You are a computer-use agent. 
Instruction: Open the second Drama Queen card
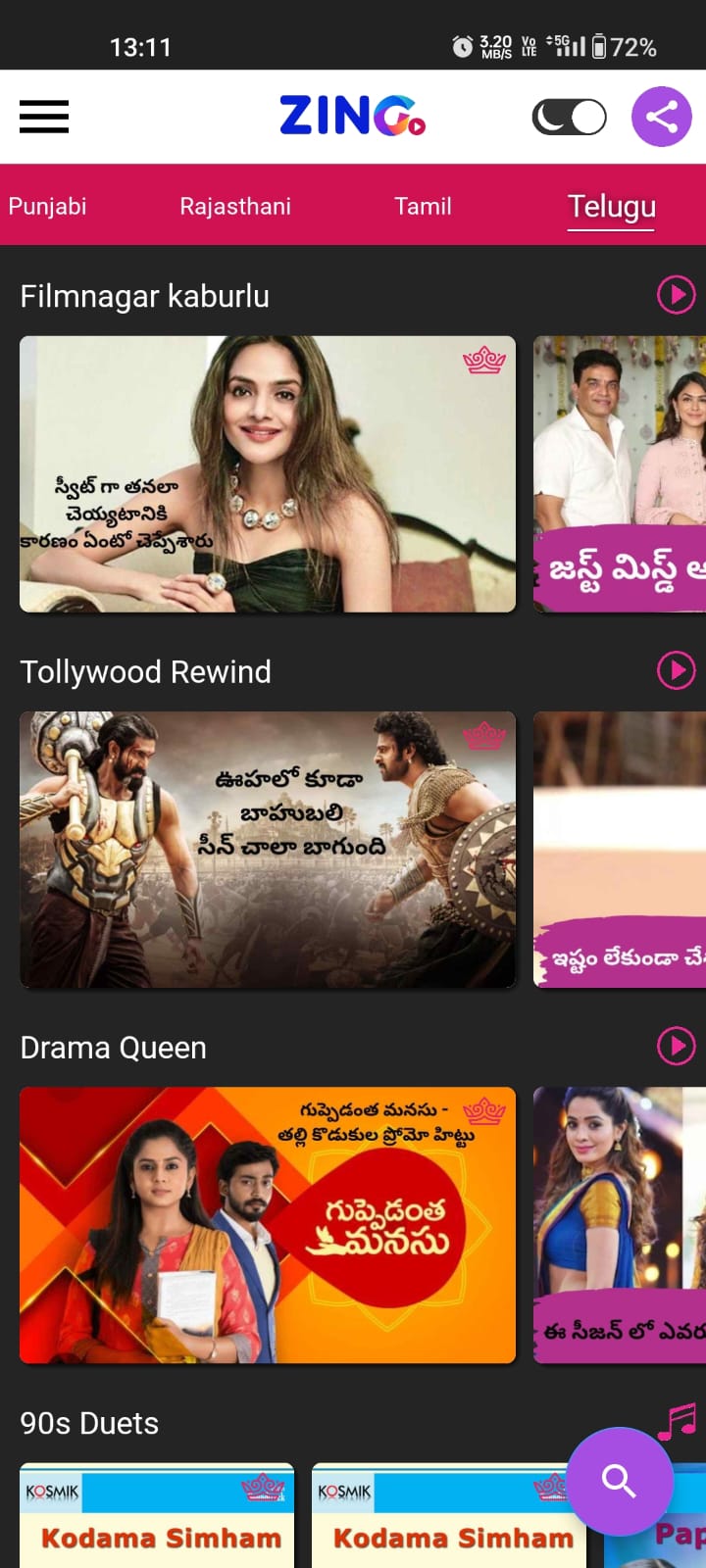coord(620,1225)
